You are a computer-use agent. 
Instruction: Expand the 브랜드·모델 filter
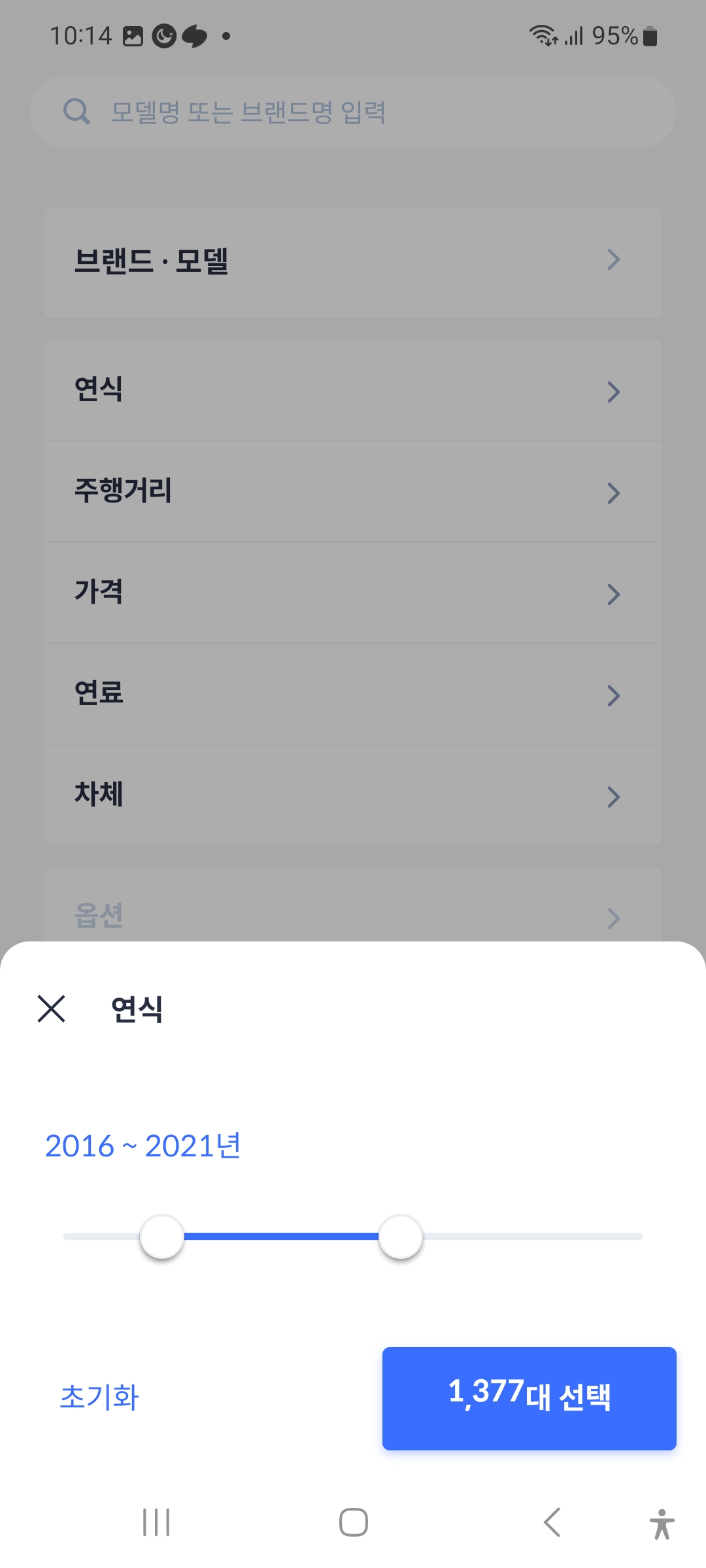353,260
